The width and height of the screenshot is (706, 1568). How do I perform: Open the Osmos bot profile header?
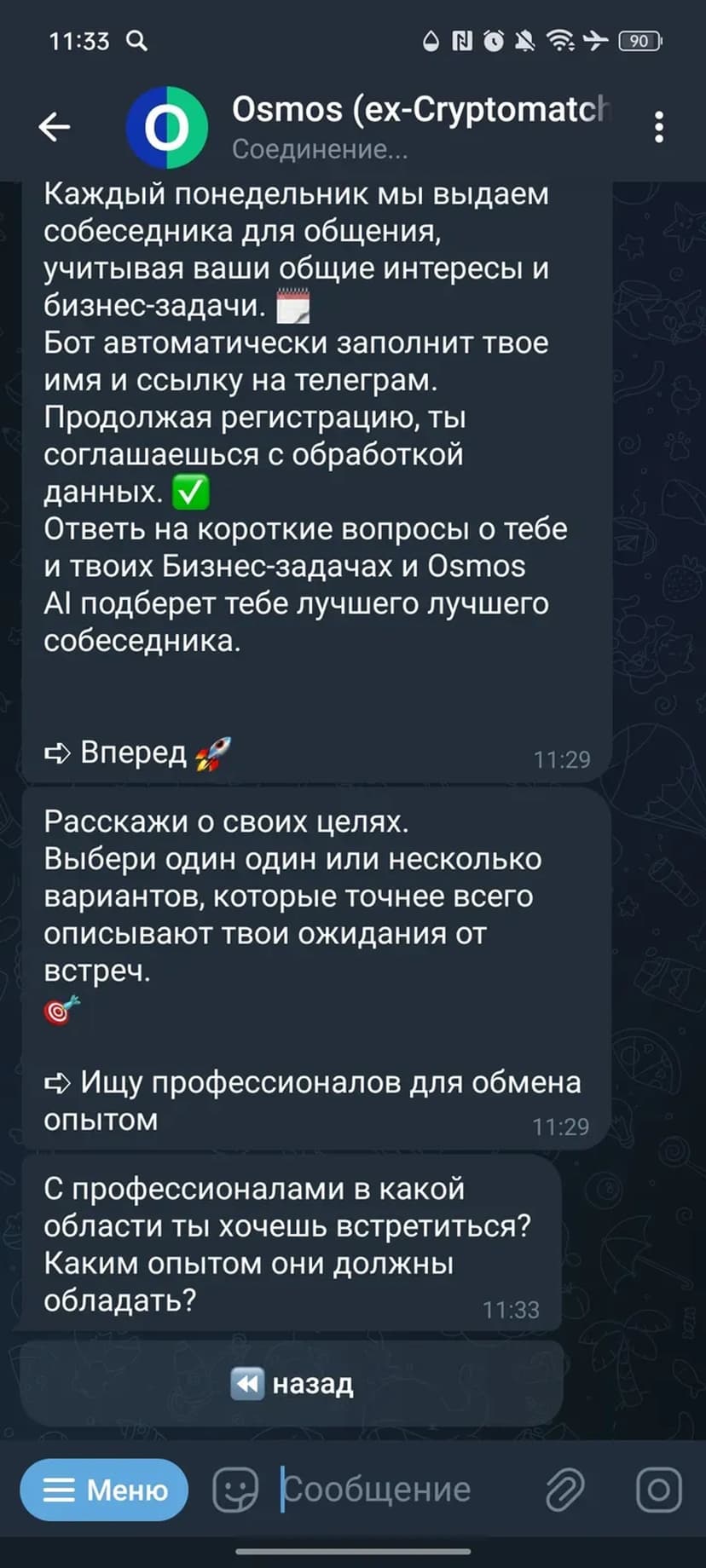tap(418, 126)
